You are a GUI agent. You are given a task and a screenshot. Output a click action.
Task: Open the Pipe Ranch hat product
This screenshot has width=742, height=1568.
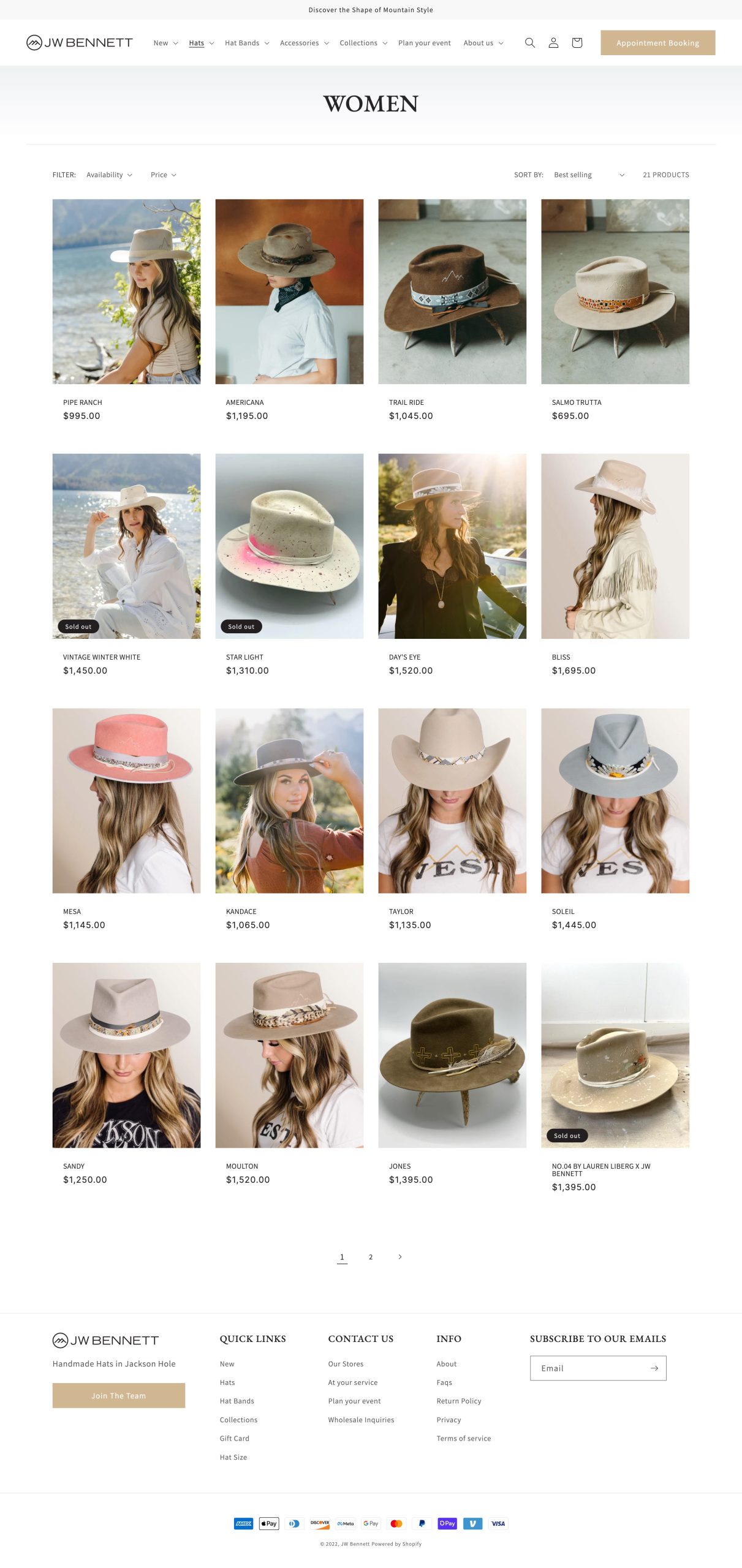(x=126, y=292)
